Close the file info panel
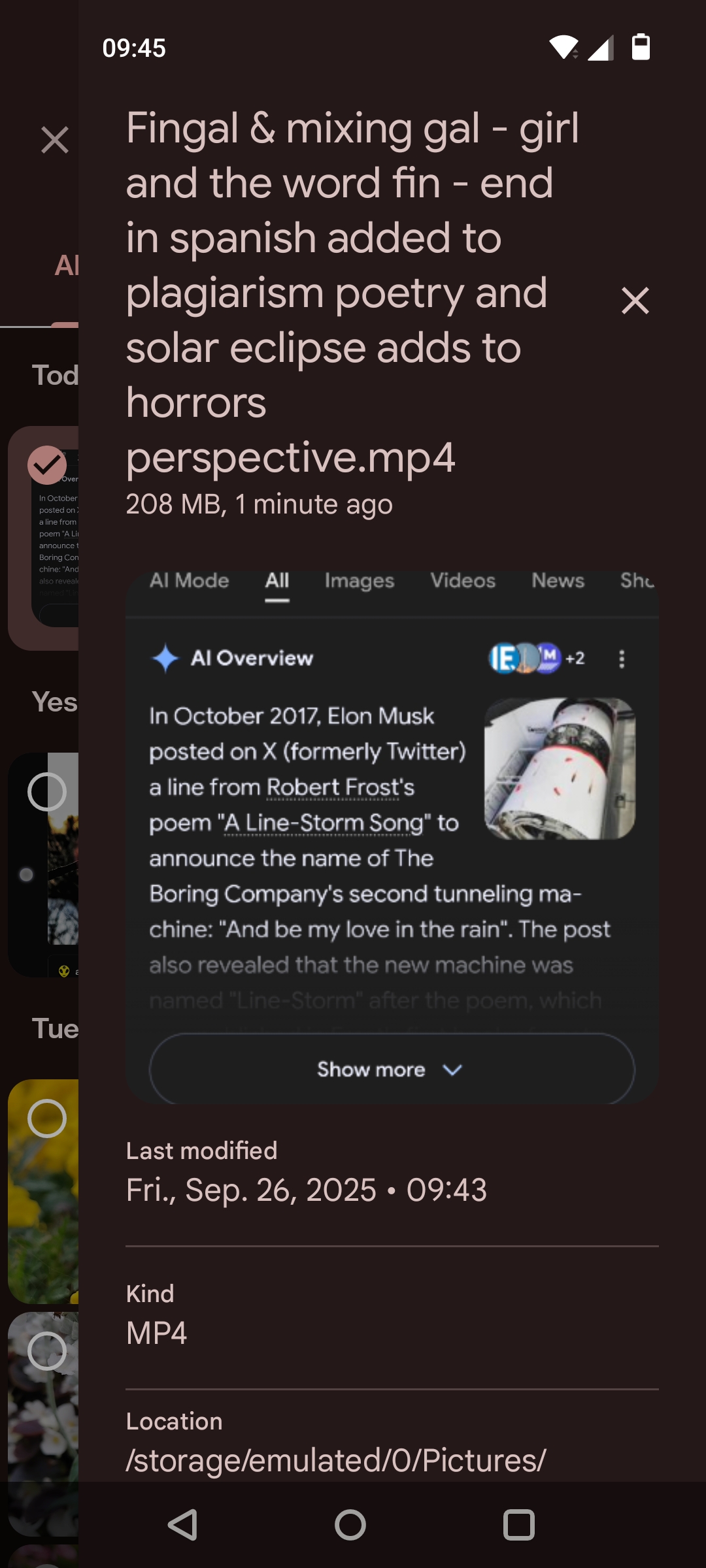706x1568 pixels. tap(635, 301)
